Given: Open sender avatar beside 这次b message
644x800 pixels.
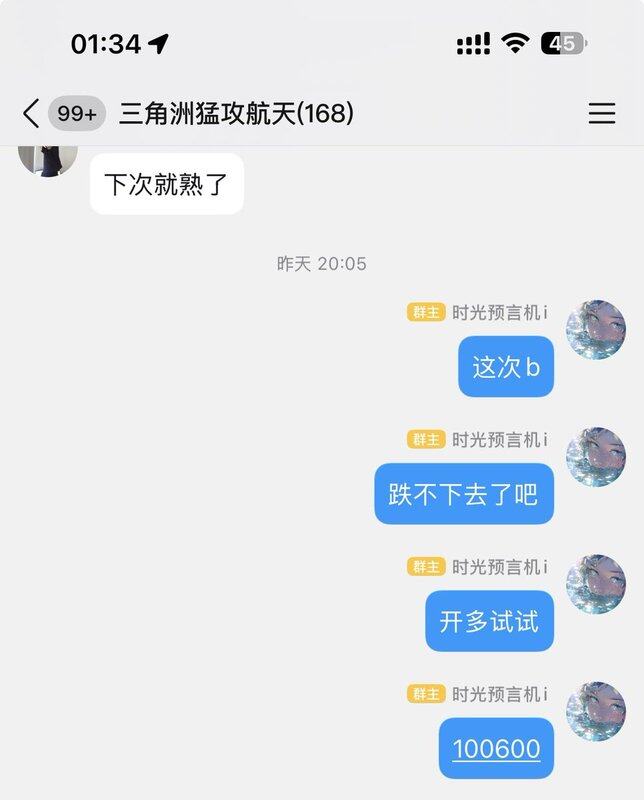Looking at the screenshot, I should pos(596,330).
